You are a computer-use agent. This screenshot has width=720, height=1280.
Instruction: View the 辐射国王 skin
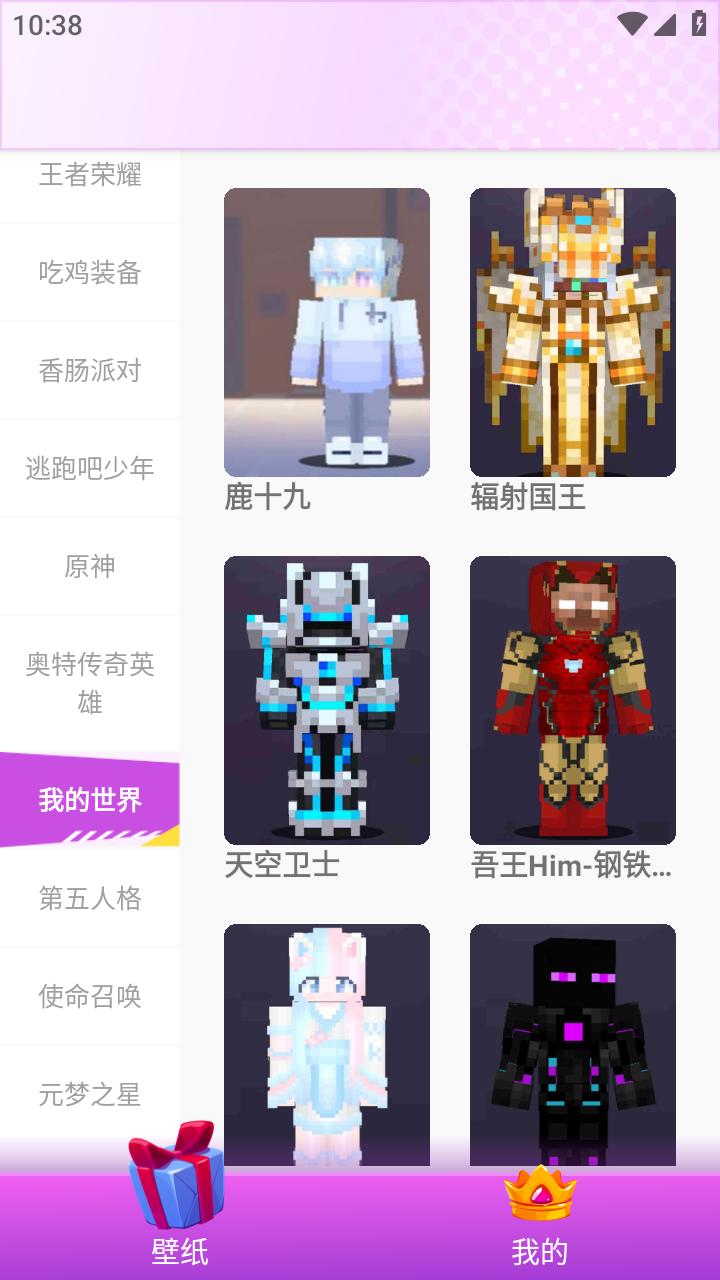(x=573, y=332)
